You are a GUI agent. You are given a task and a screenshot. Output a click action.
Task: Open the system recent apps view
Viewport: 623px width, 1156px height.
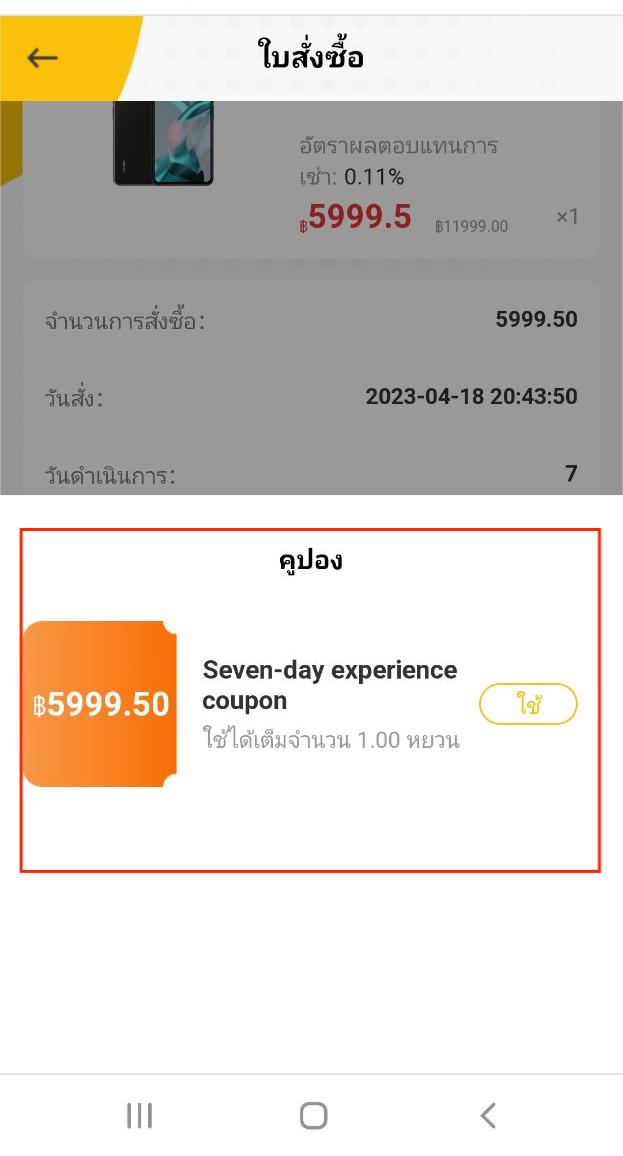point(139,1115)
